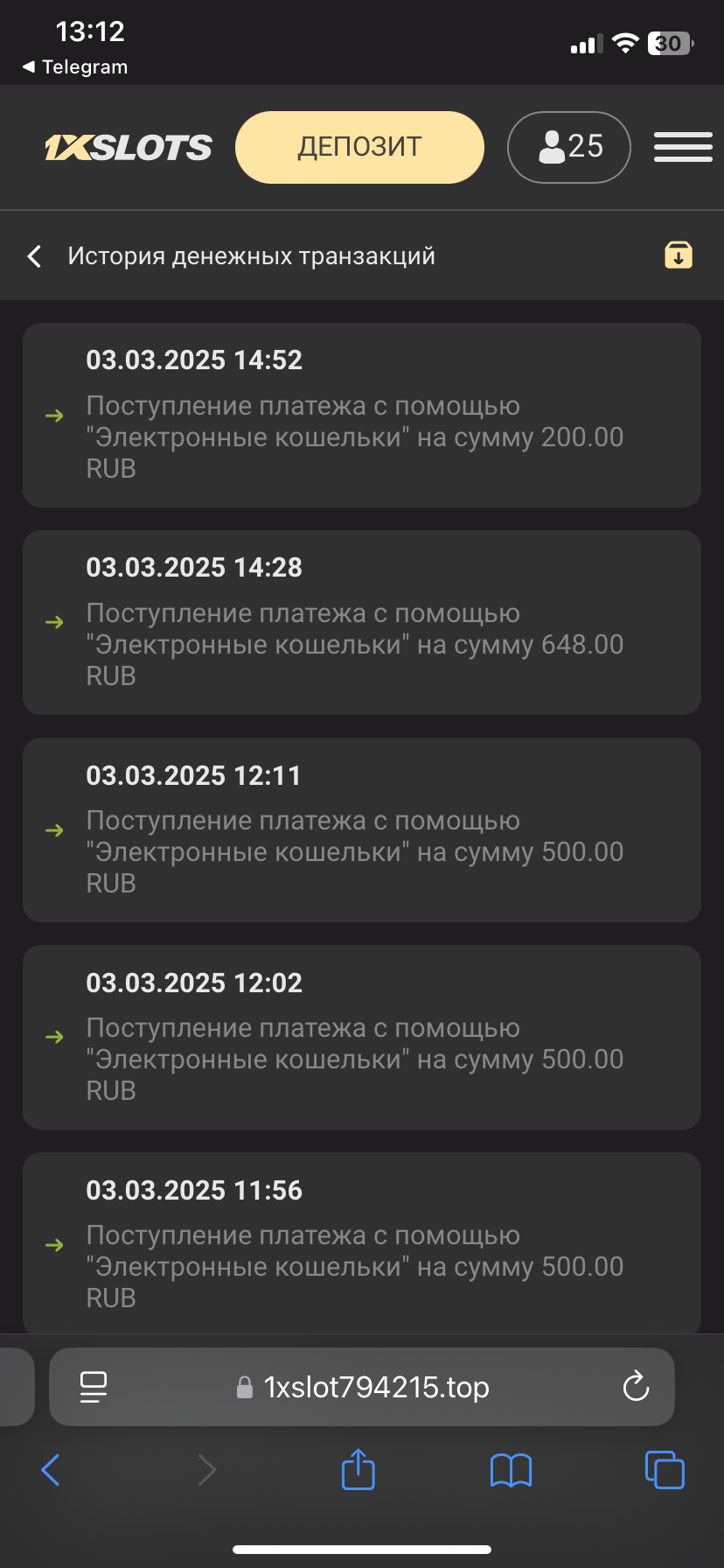
Task: Open Safari bookmarks
Action: [x=511, y=1470]
